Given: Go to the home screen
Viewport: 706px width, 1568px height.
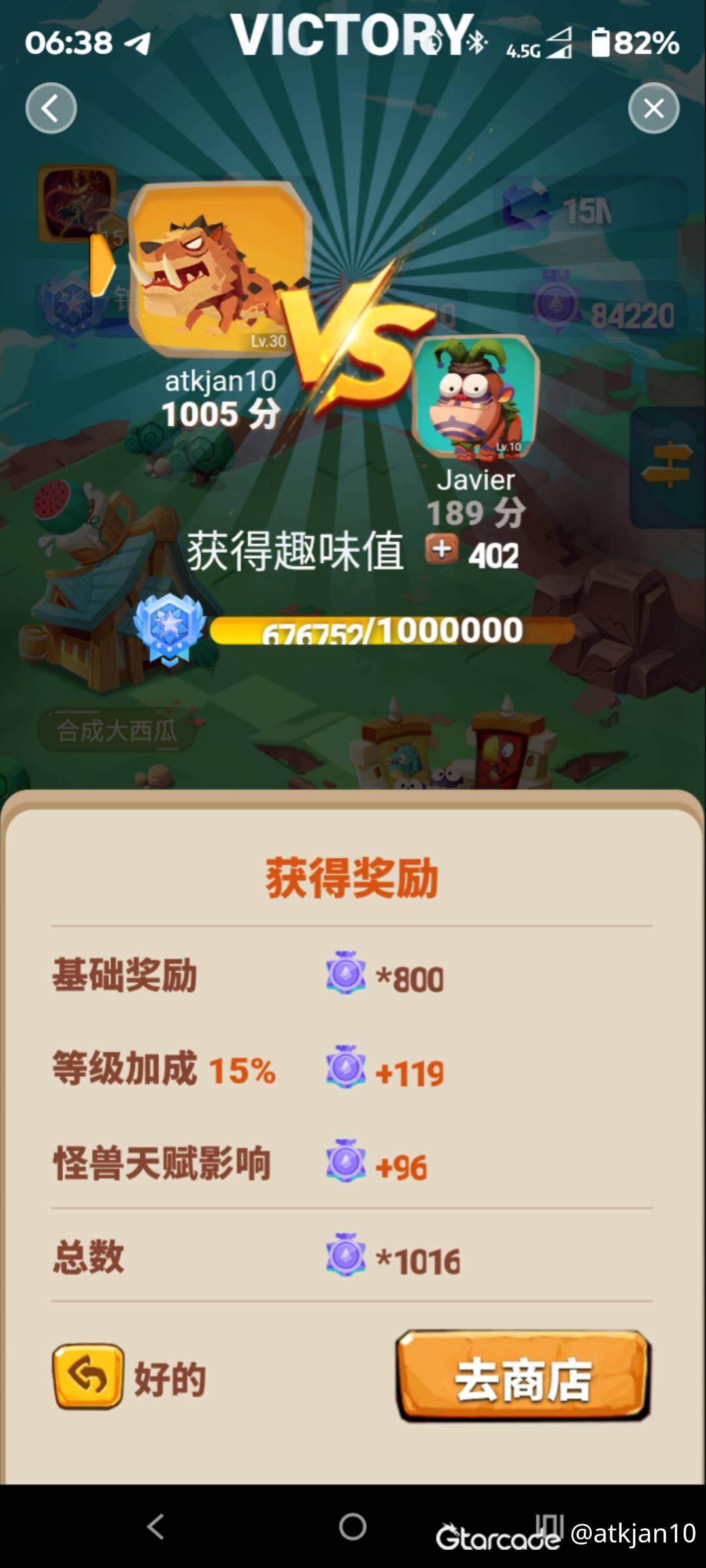Looking at the screenshot, I should tap(352, 1527).
